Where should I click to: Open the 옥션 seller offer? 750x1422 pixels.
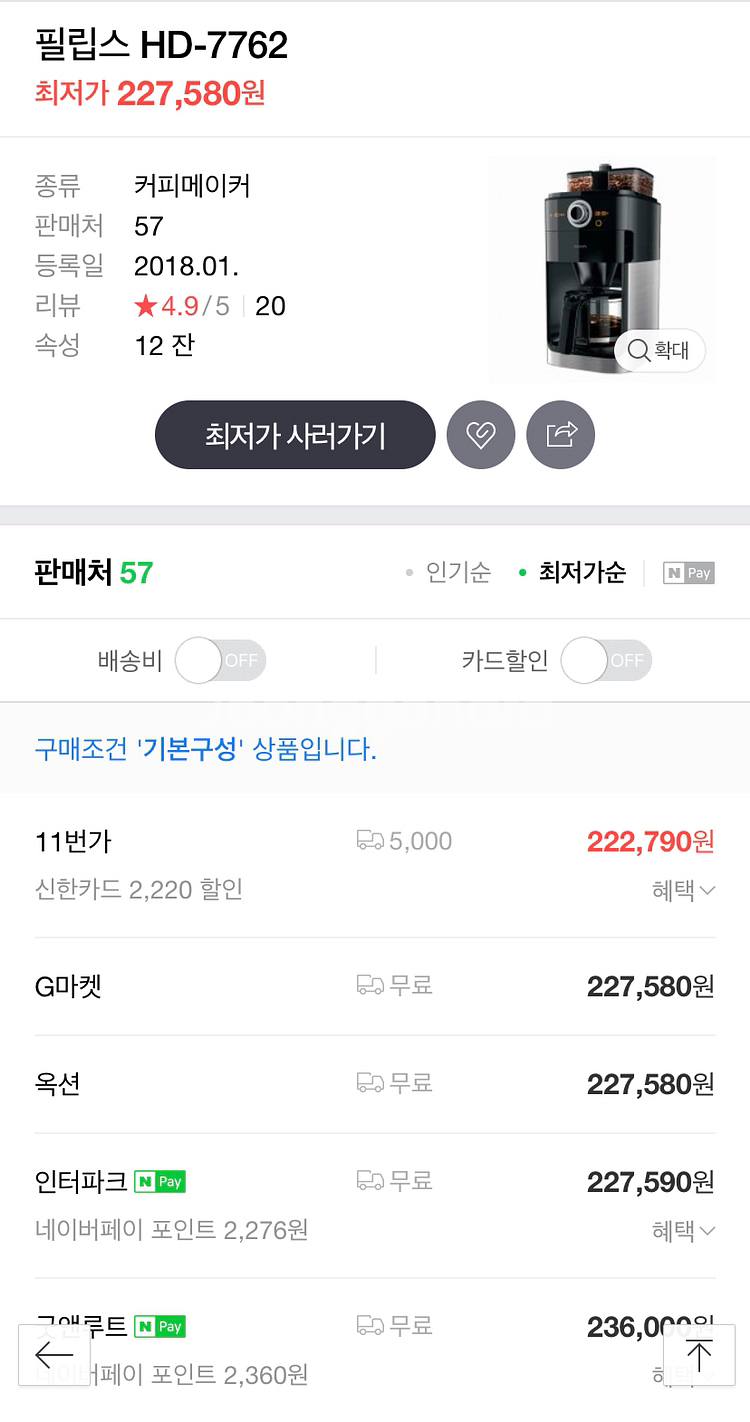[375, 1084]
